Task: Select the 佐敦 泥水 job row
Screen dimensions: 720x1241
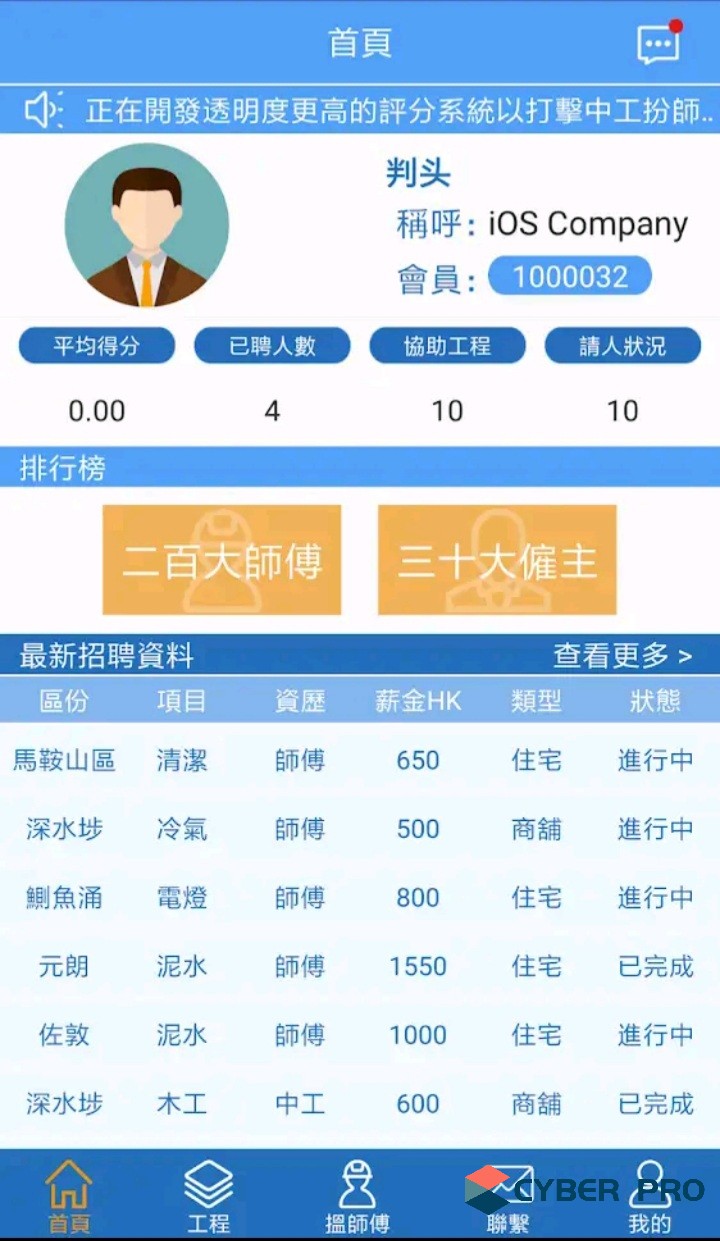Action: coord(360,1035)
